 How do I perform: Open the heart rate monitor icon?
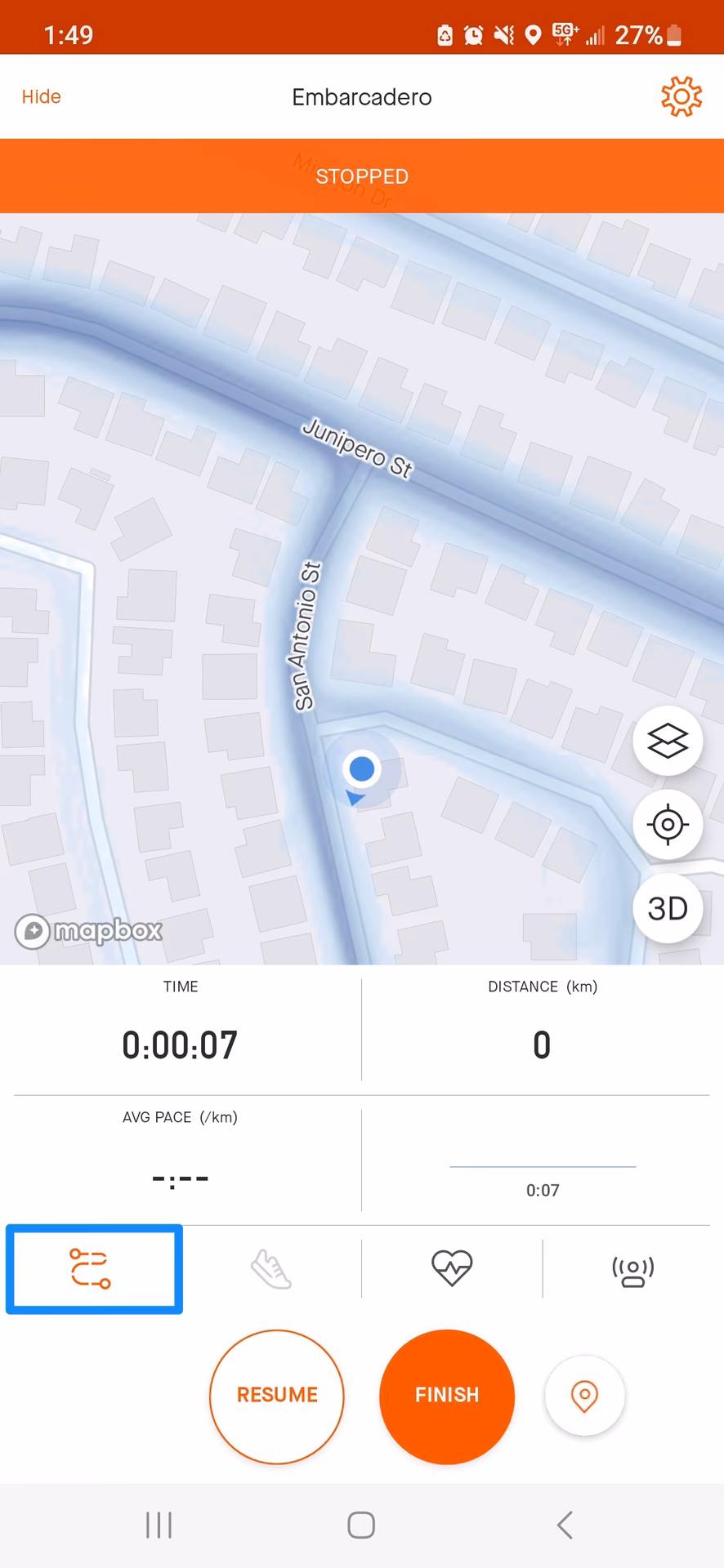(452, 1267)
